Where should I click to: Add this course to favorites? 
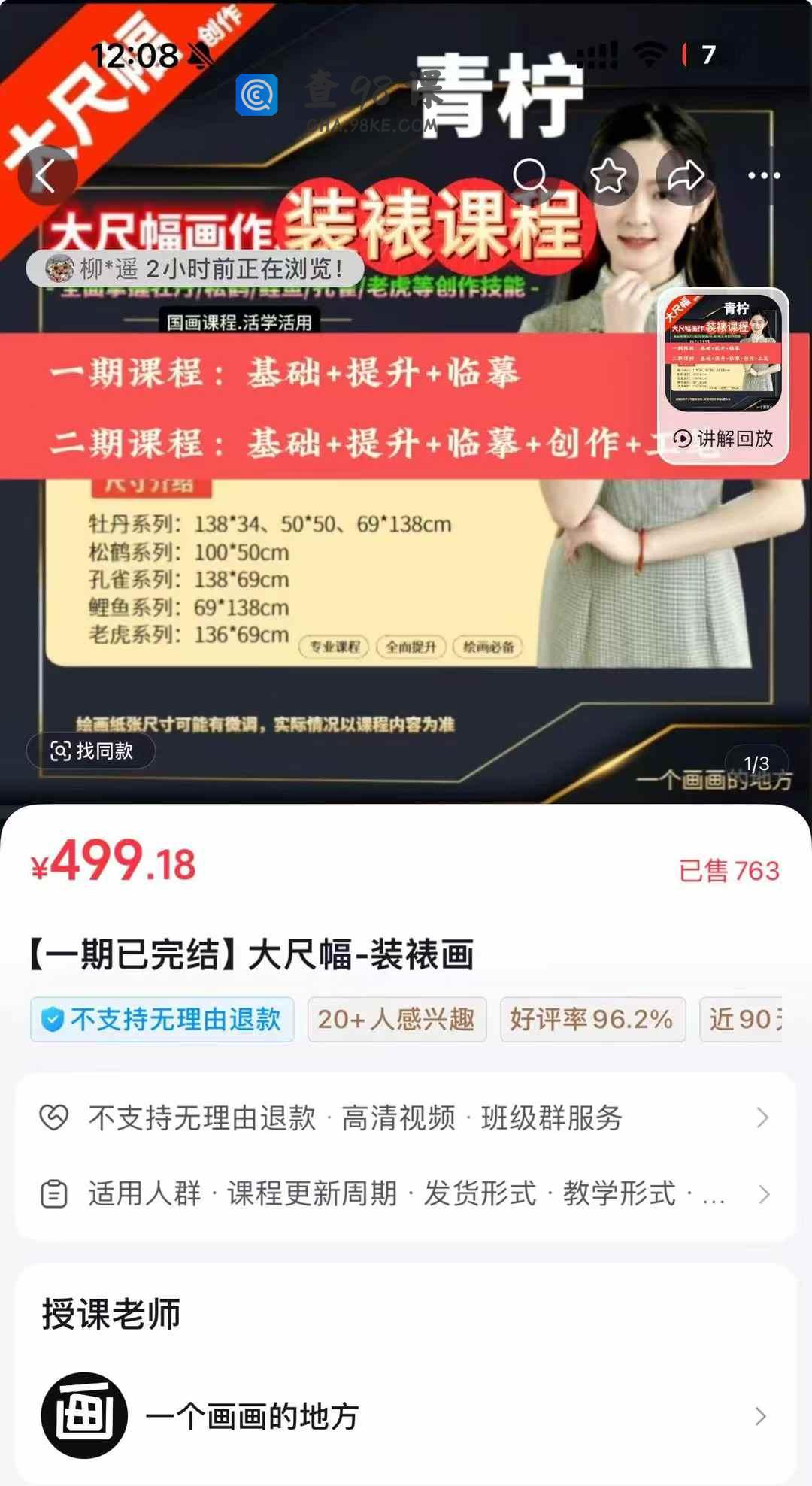pyautogui.click(x=608, y=176)
